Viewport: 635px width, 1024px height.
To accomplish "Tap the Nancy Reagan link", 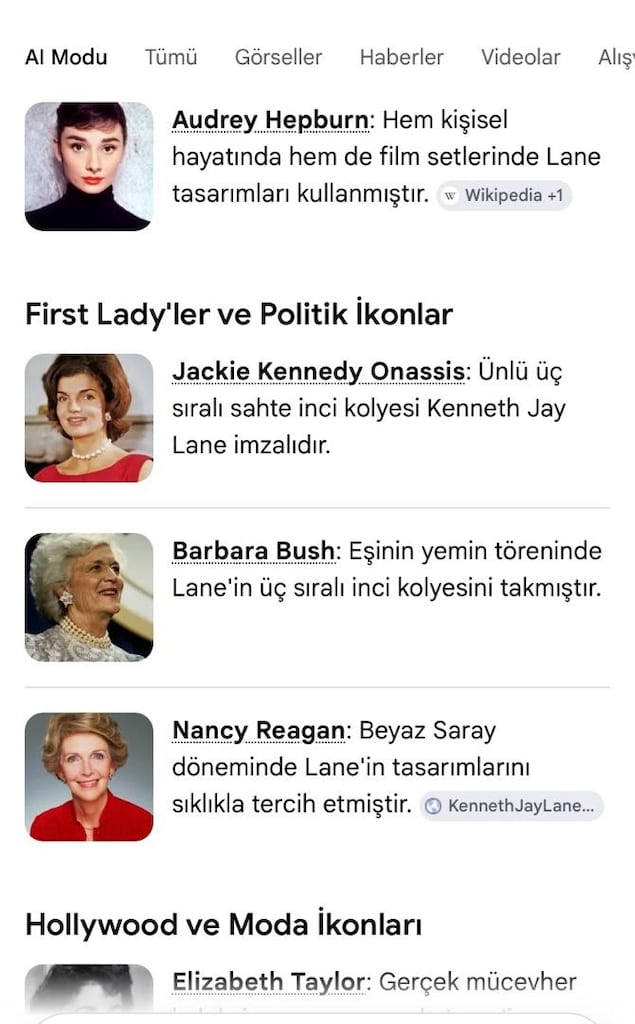I will [259, 731].
